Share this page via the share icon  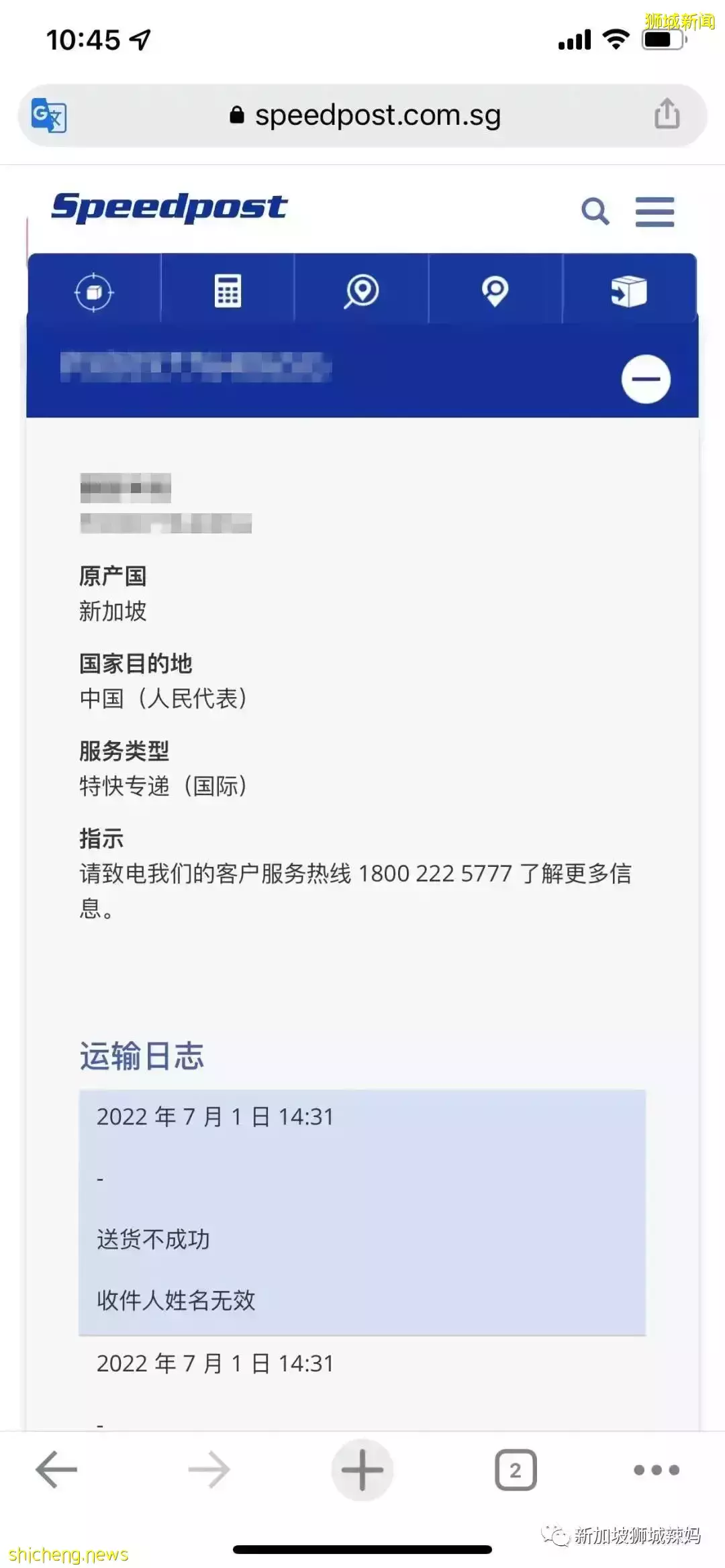point(667,113)
